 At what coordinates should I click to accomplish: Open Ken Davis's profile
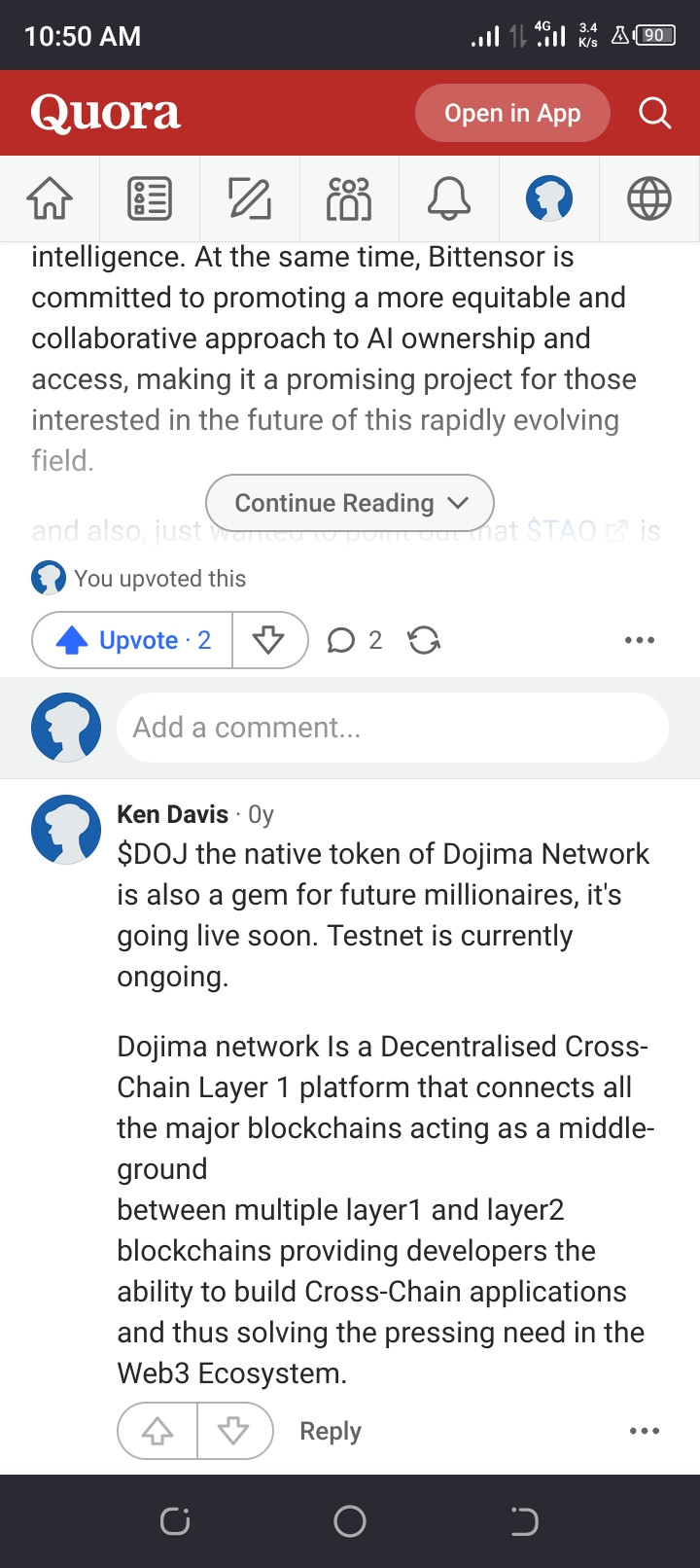[173, 814]
